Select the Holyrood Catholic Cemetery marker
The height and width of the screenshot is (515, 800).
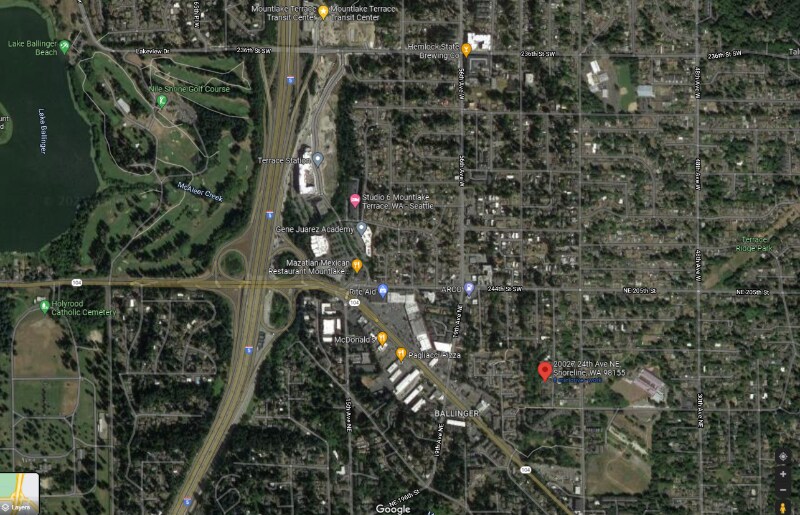(44, 305)
